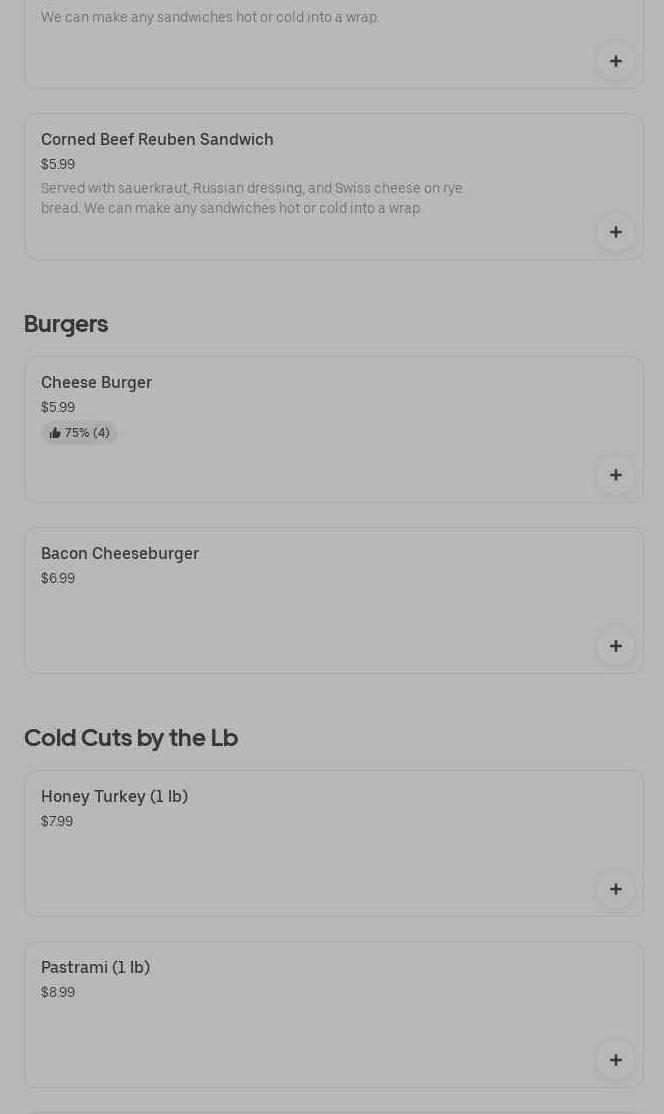This screenshot has height=1114, width=664.
Task: Open the Cheese Burger item details
Action: pyautogui.click(x=334, y=430)
